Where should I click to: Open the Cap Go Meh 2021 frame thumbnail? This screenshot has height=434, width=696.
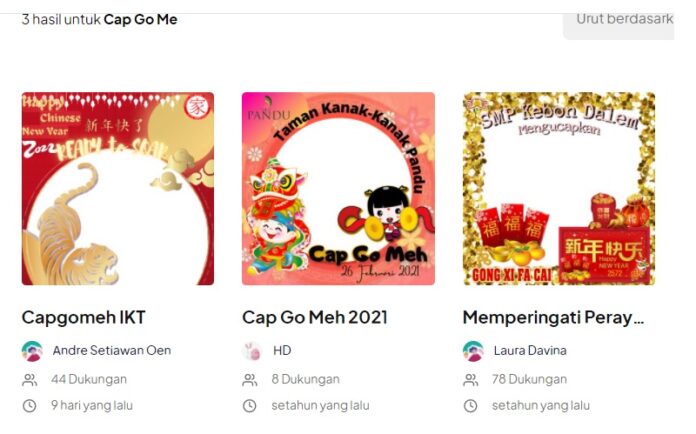pos(338,189)
